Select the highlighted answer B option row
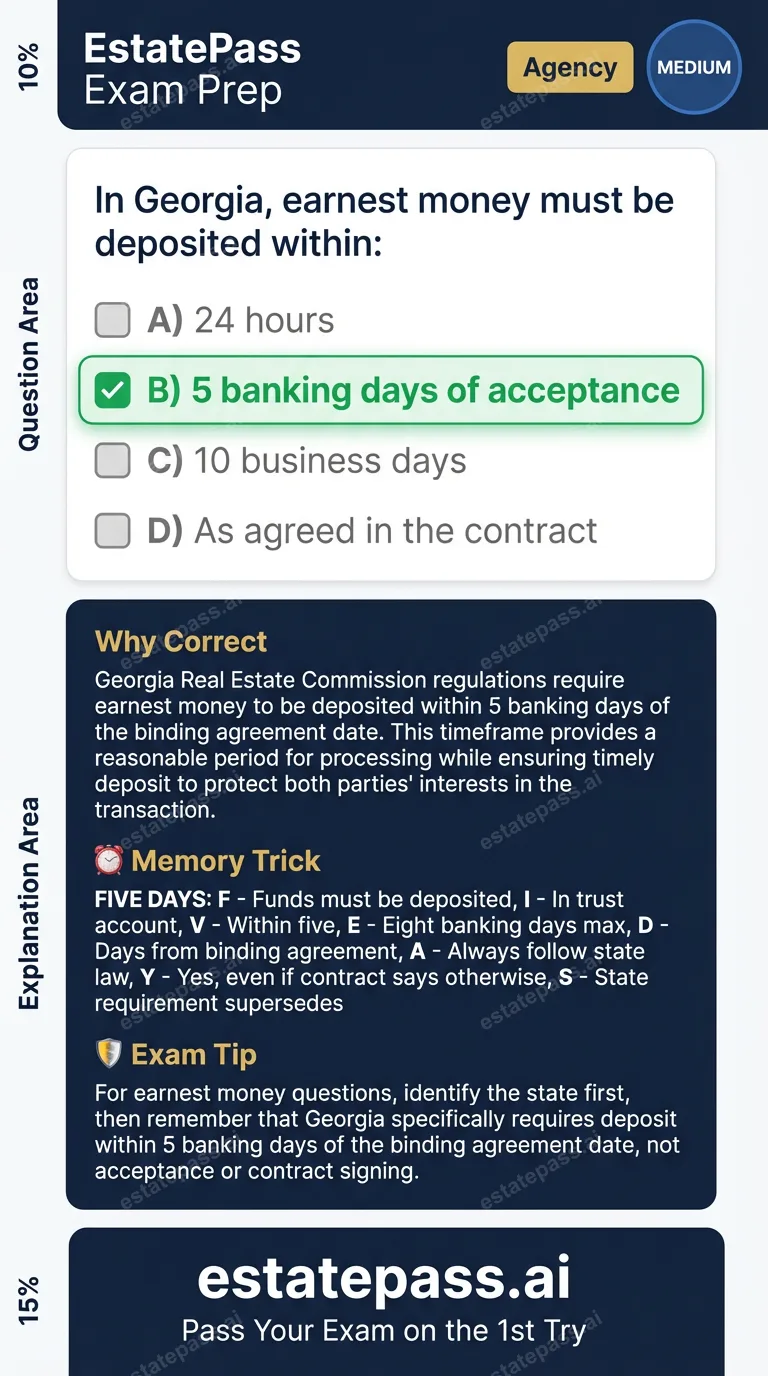This screenshot has width=768, height=1376. coord(391,390)
